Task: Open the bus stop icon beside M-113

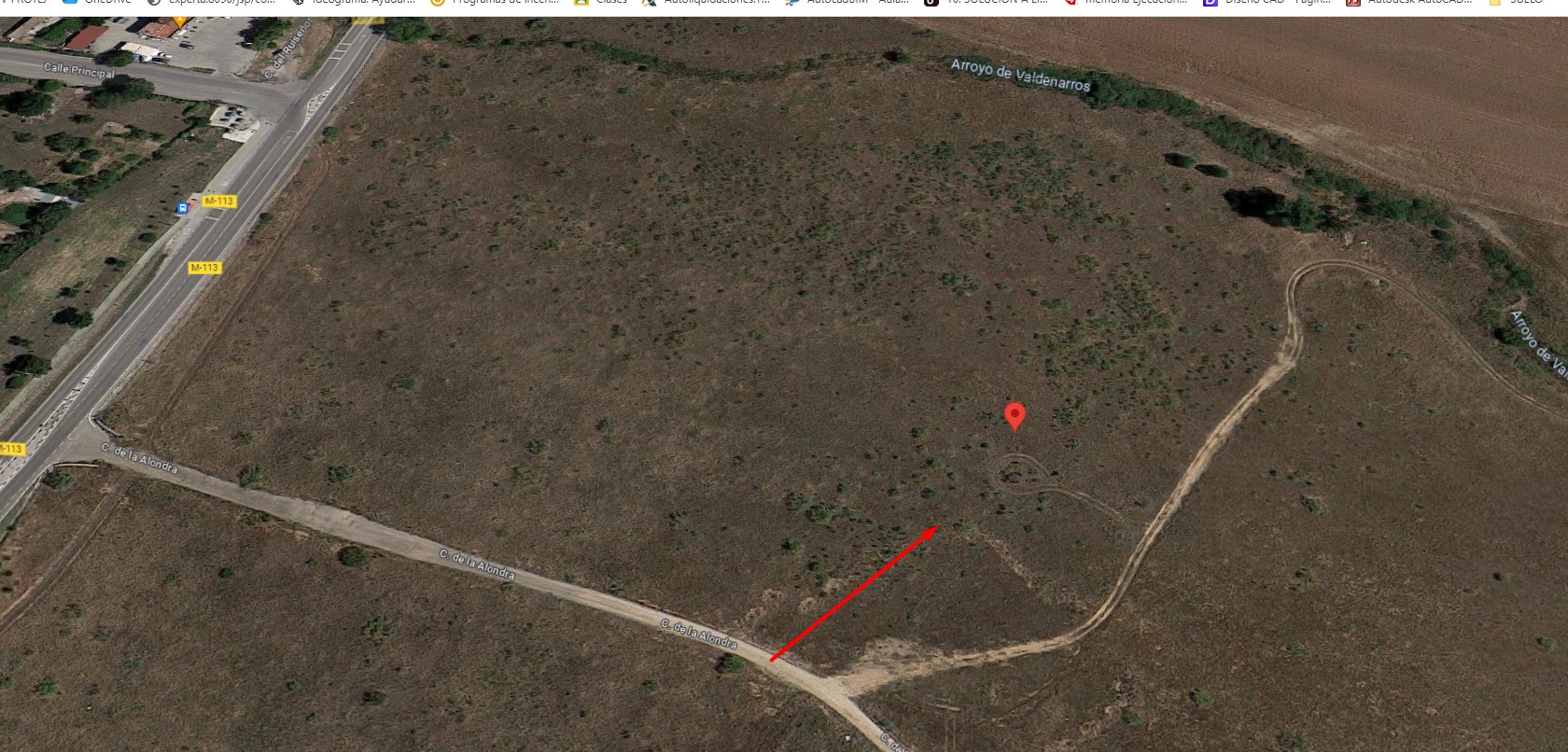Action: [182, 208]
